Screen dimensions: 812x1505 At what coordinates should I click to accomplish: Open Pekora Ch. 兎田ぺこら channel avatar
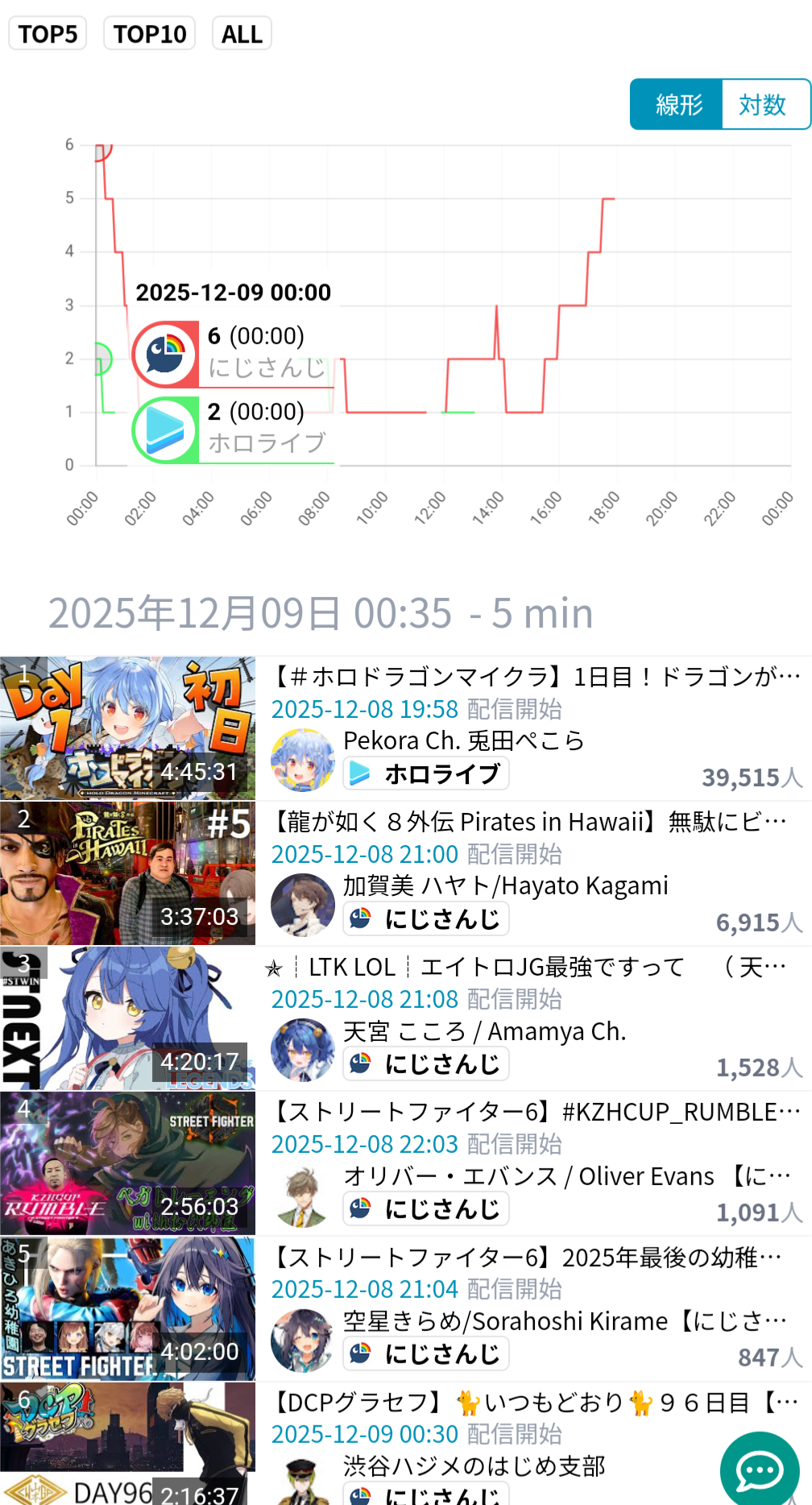303,760
